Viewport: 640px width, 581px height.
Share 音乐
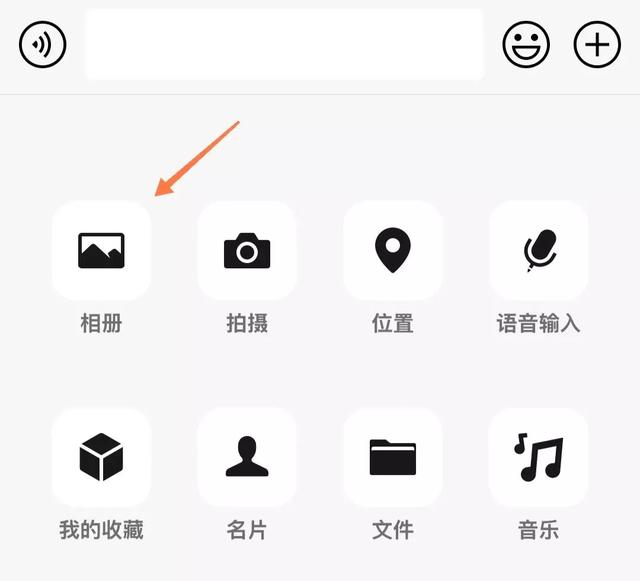click(x=538, y=458)
